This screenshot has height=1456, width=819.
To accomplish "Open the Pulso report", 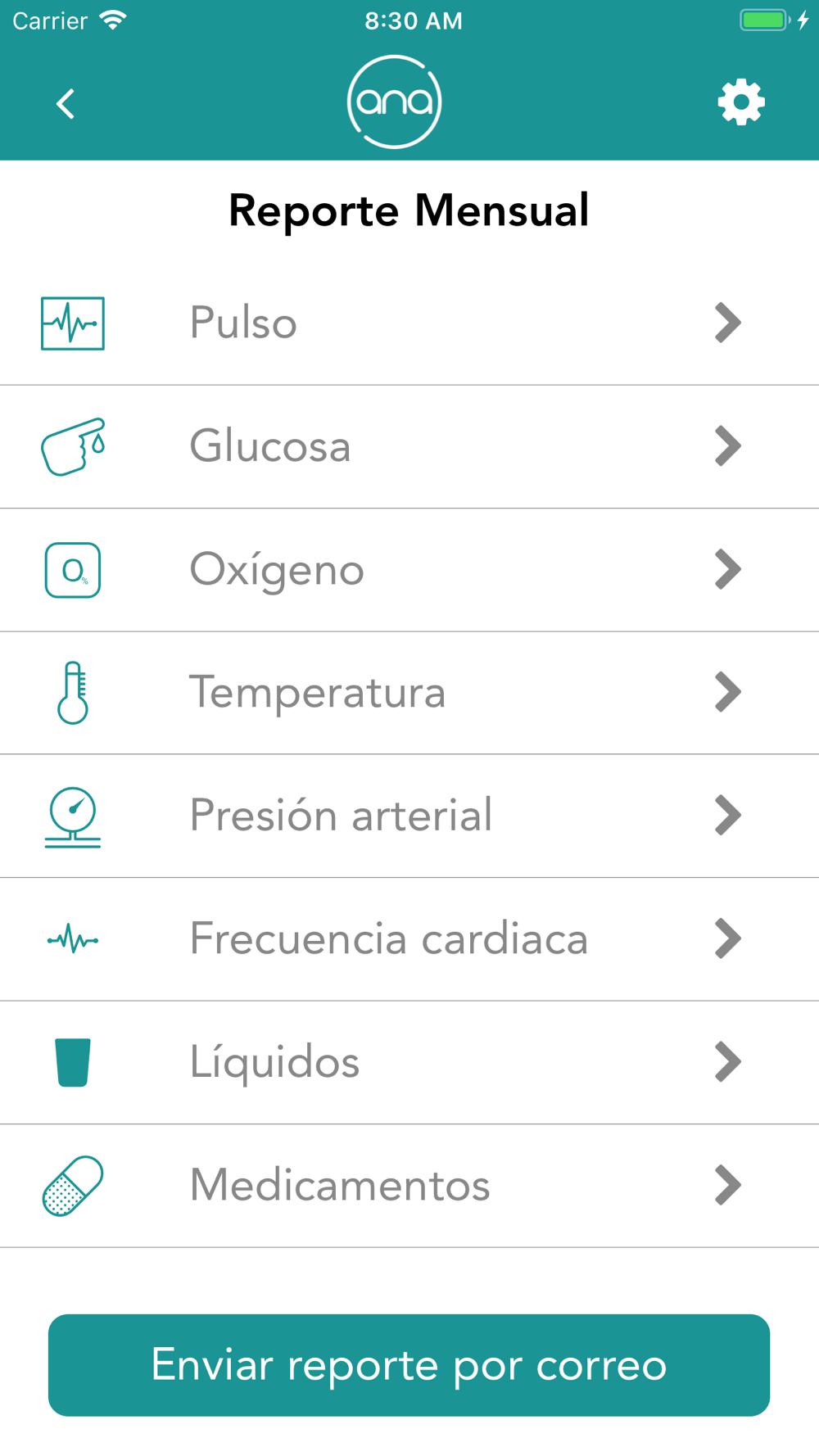I will coord(409,323).
